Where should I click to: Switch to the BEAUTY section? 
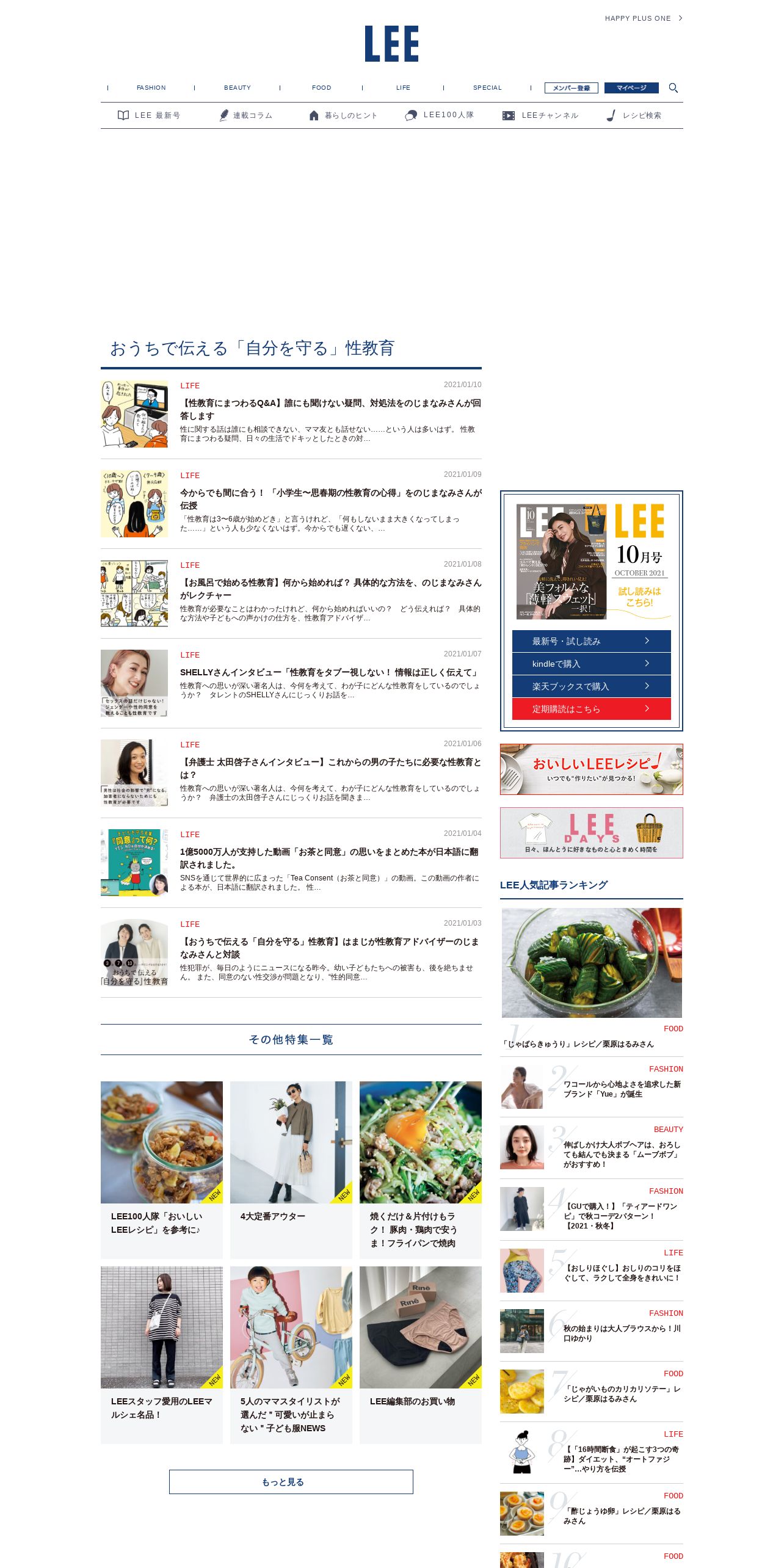pyautogui.click(x=238, y=88)
